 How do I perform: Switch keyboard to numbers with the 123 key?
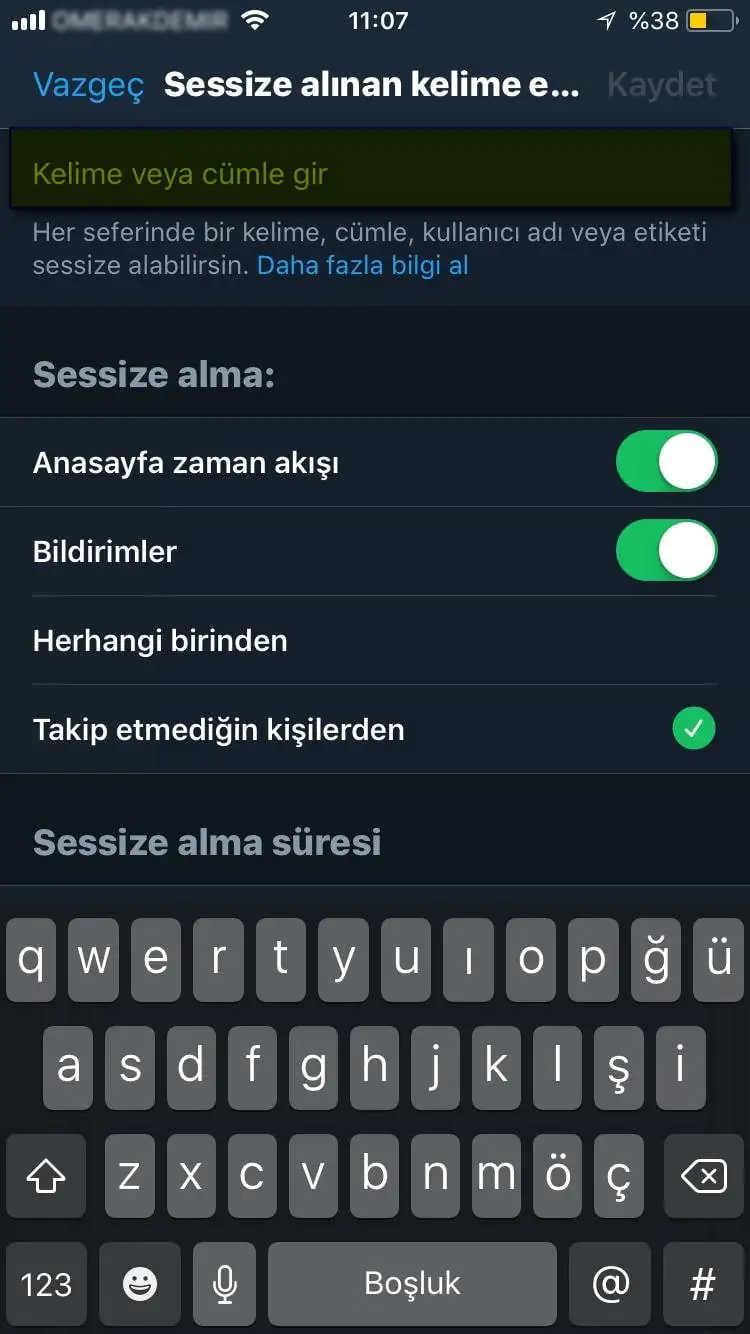coord(46,1284)
